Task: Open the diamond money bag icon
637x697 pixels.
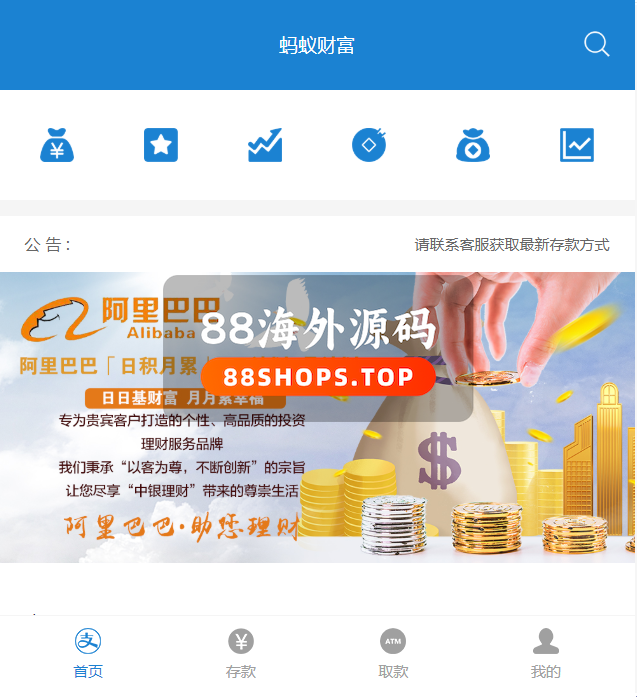Action: (473, 146)
